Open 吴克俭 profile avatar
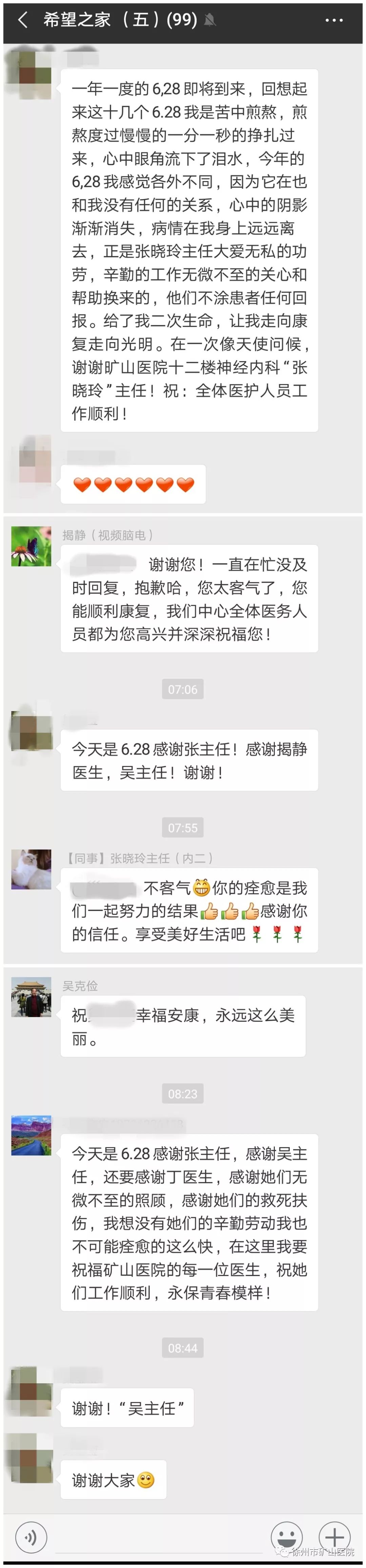Image resolution: width=366 pixels, height=1568 pixels. pyautogui.click(x=31, y=997)
